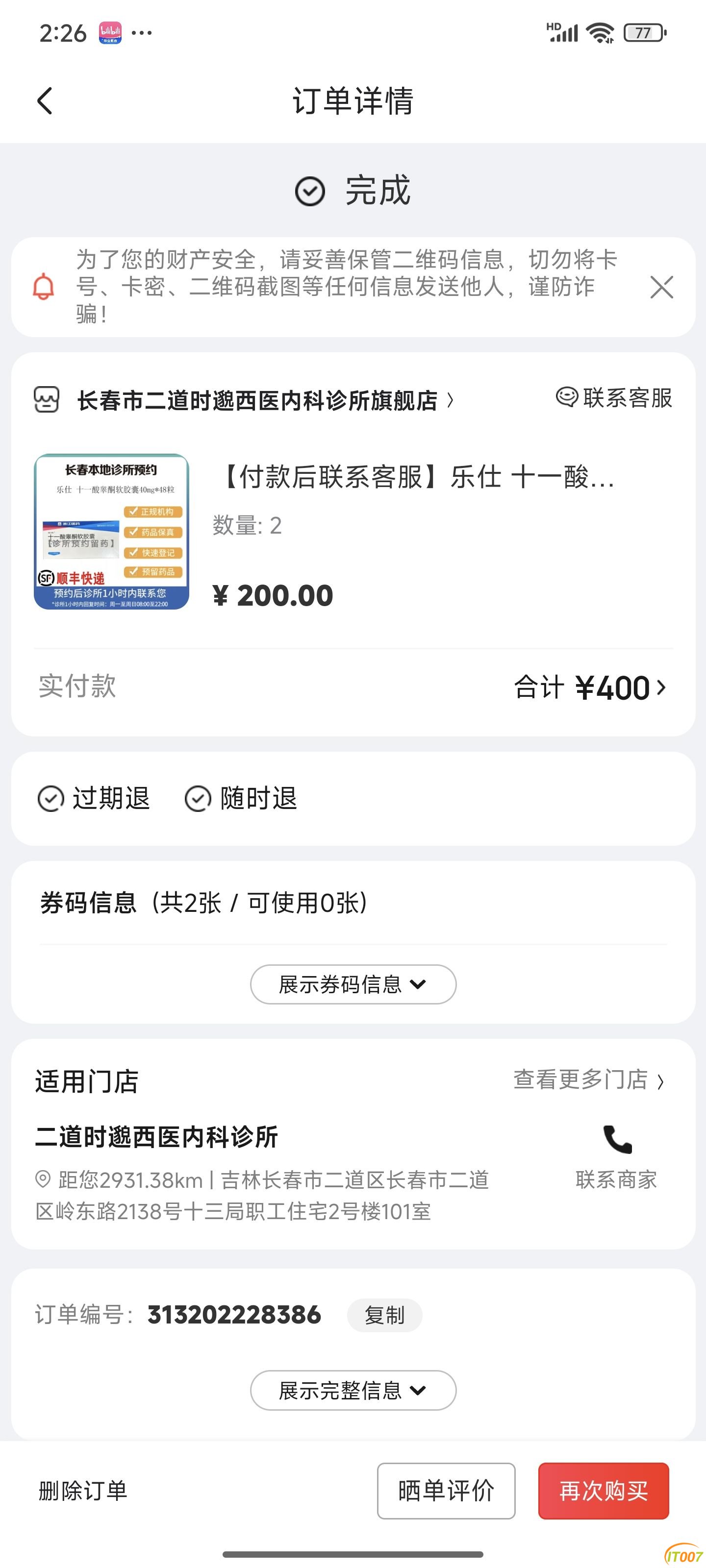Screen dimensions: 706x1568
Task: Delete this order via 删除订单
Action: pyautogui.click(x=83, y=1491)
